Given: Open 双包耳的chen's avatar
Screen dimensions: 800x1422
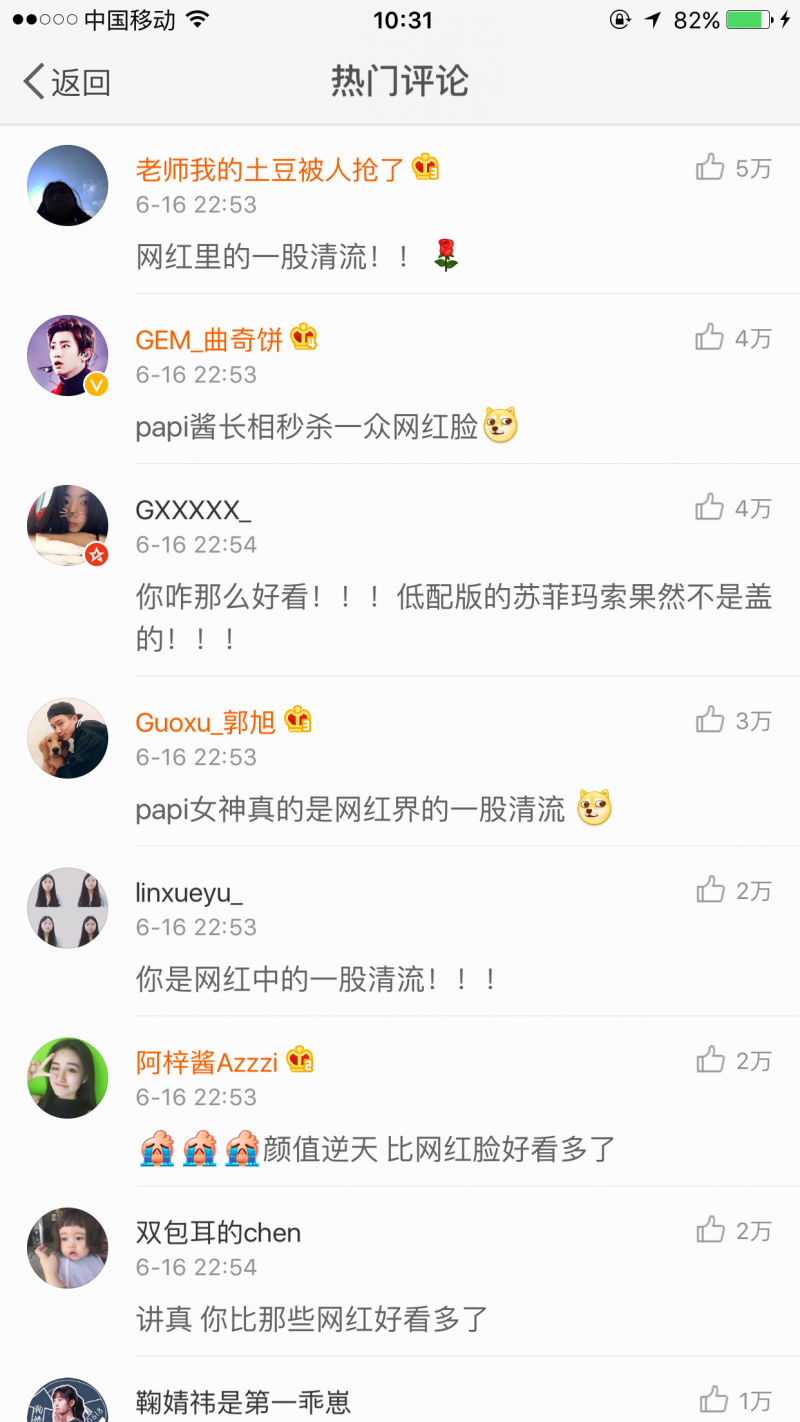Looking at the screenshot, I should (67, 1247).
